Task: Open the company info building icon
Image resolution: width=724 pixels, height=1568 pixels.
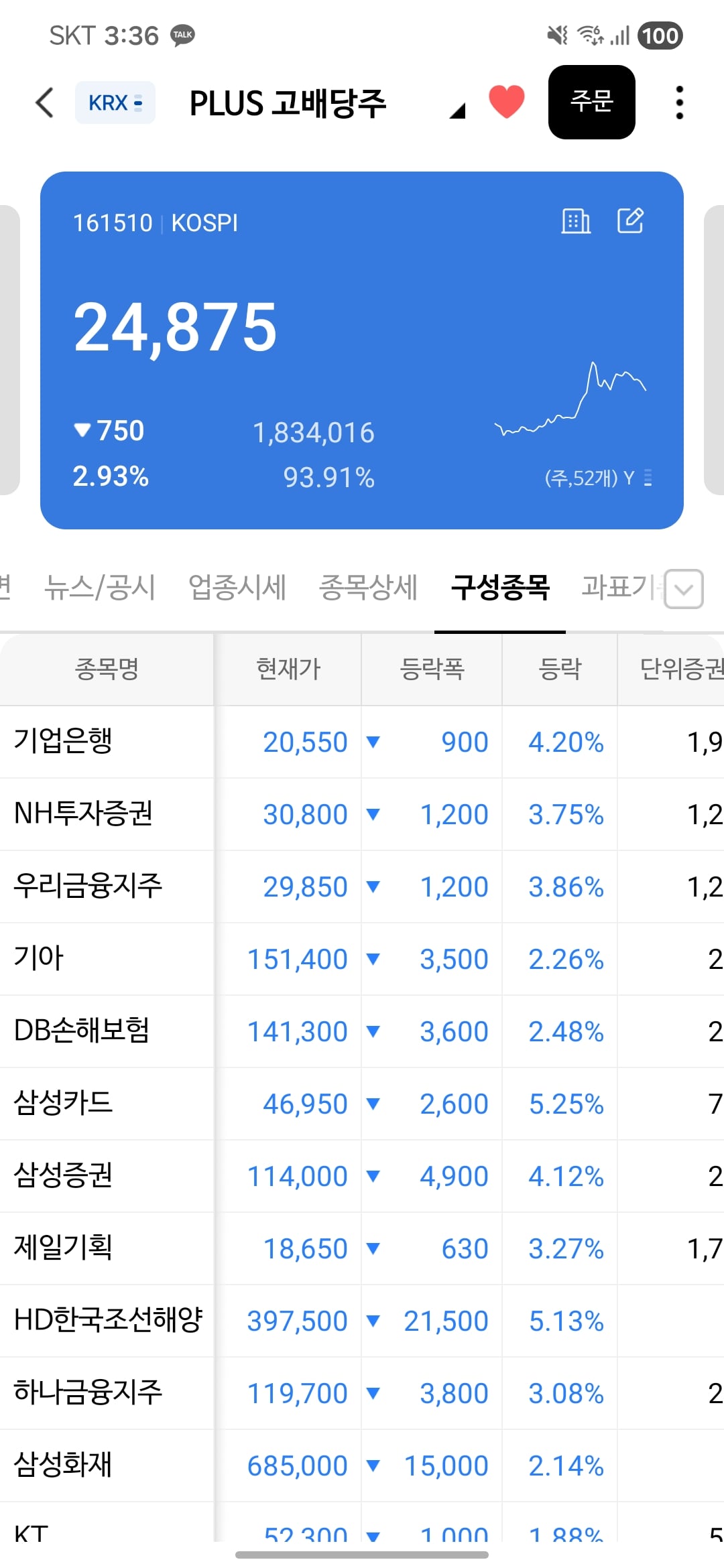Action: pos(576,221)
